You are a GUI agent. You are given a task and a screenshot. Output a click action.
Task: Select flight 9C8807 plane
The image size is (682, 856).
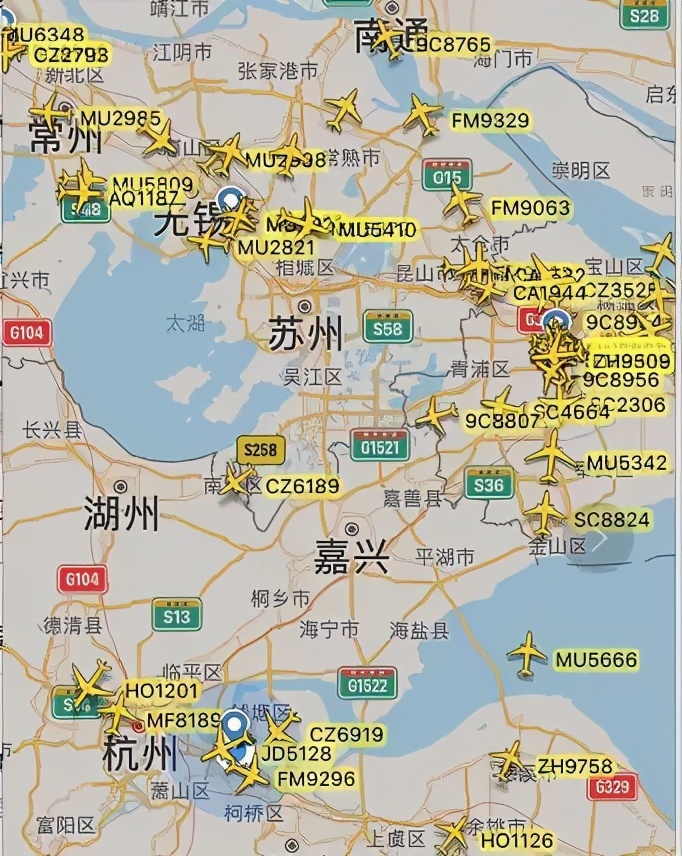tap(436, 415)
